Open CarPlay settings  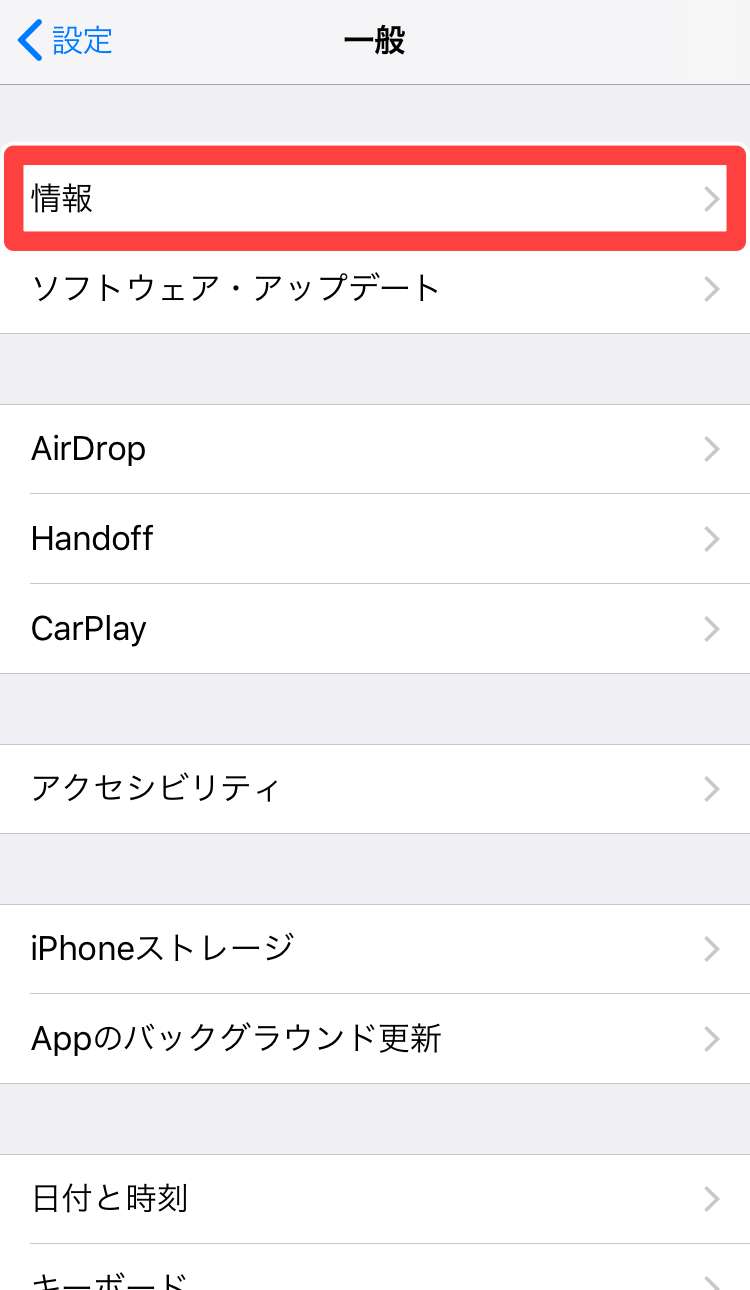374,629
